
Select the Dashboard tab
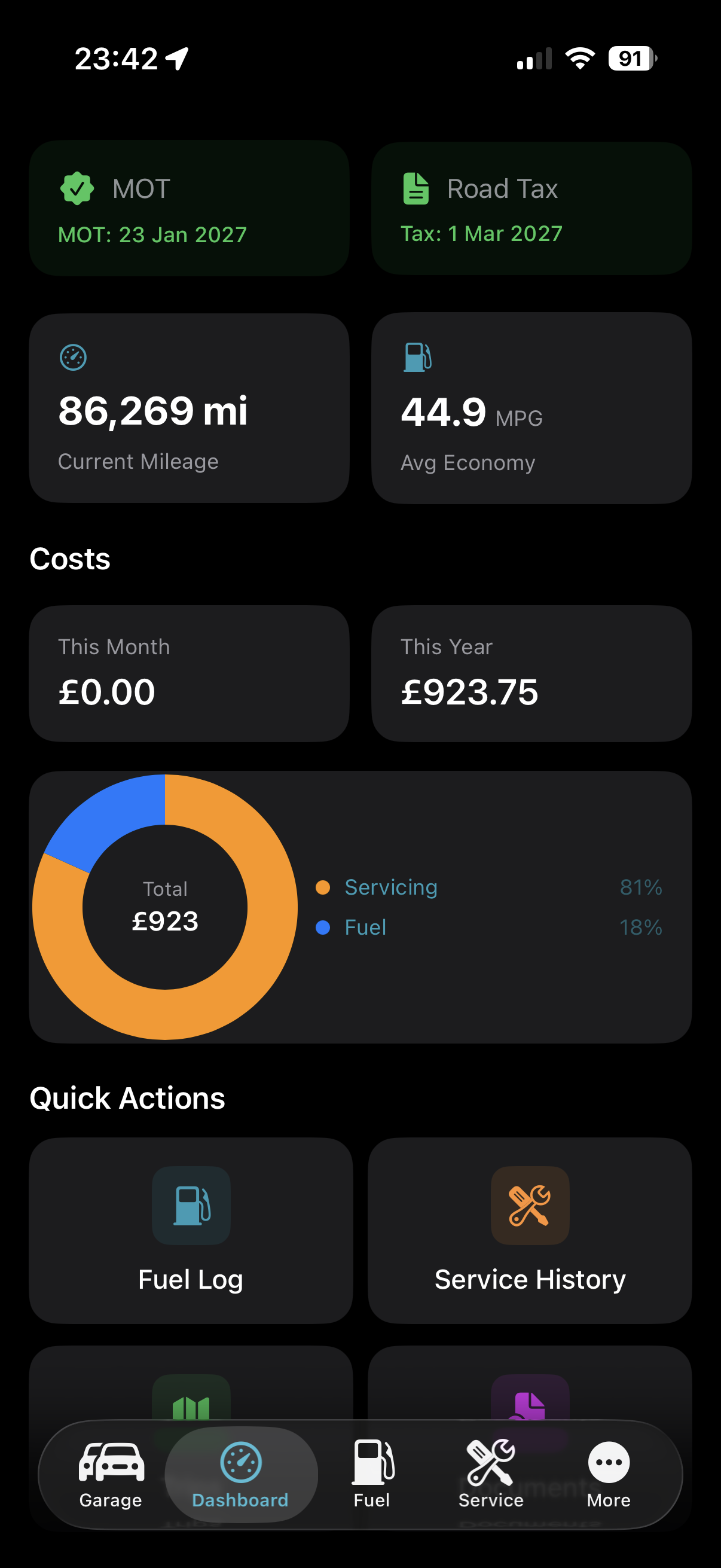click(x=240, y=1473)
